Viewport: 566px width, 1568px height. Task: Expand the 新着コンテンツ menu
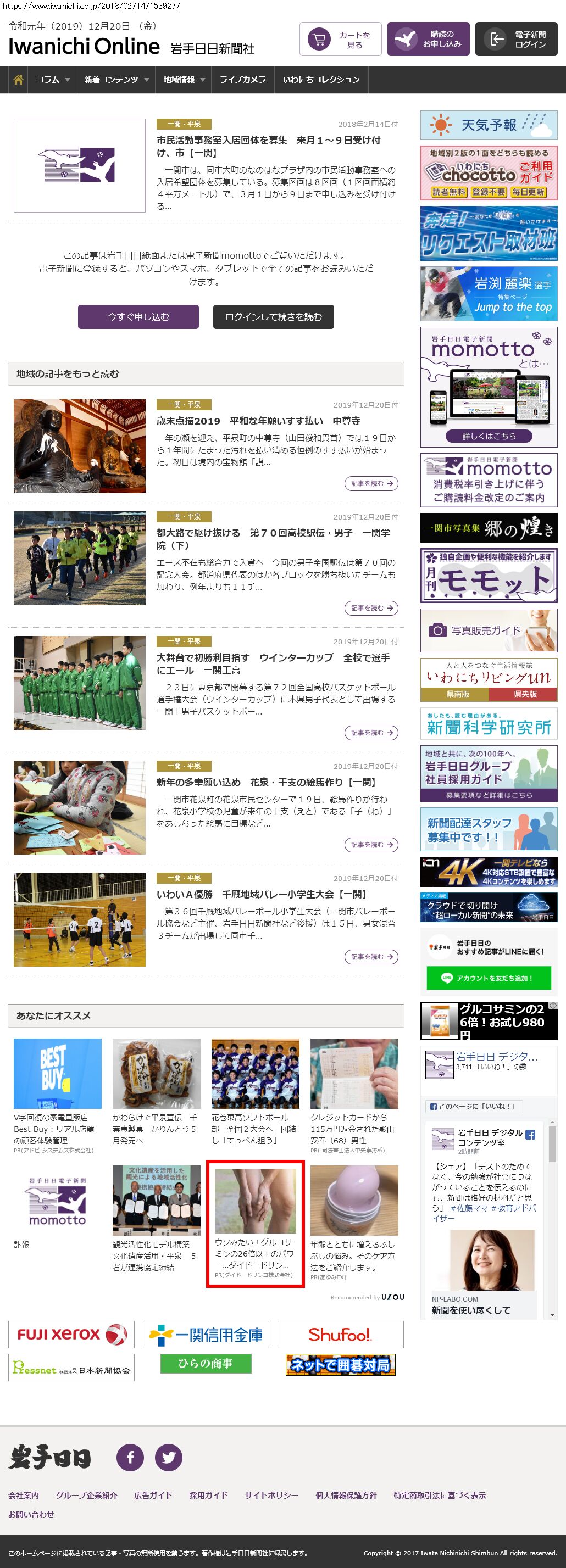[x=116, y=80]
